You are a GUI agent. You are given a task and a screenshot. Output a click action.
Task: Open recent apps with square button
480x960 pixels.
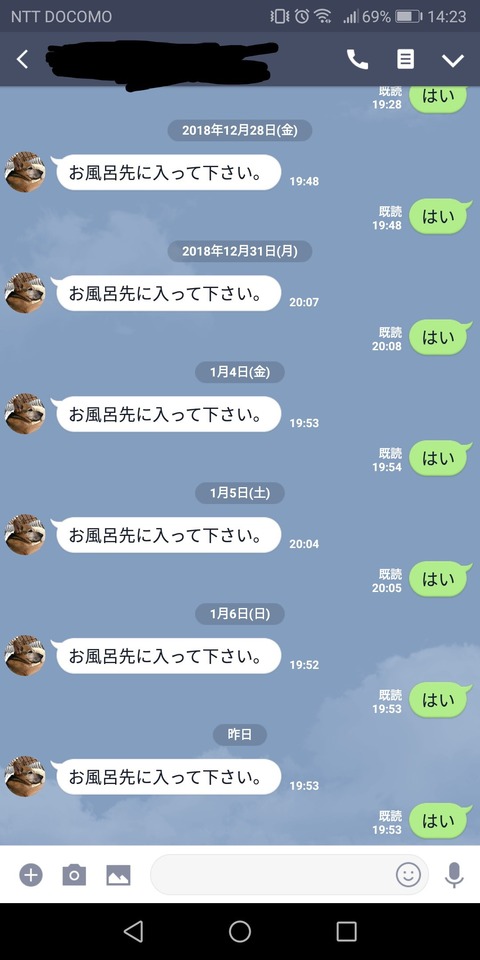[x=347, y=931]
